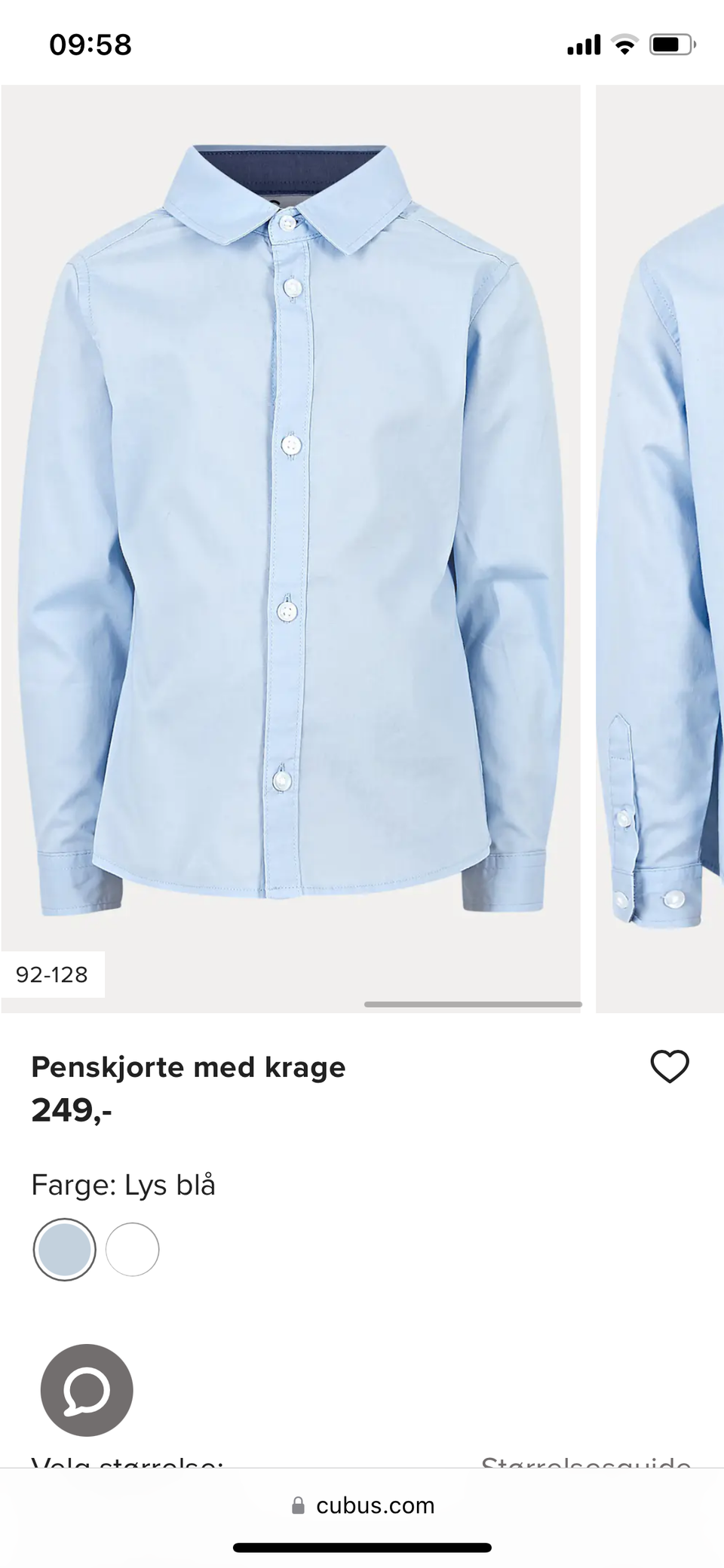Tap the Wi-Fi icon in the status bar
The height and width of the screenshot is (1568, 724).
point(623,44)
